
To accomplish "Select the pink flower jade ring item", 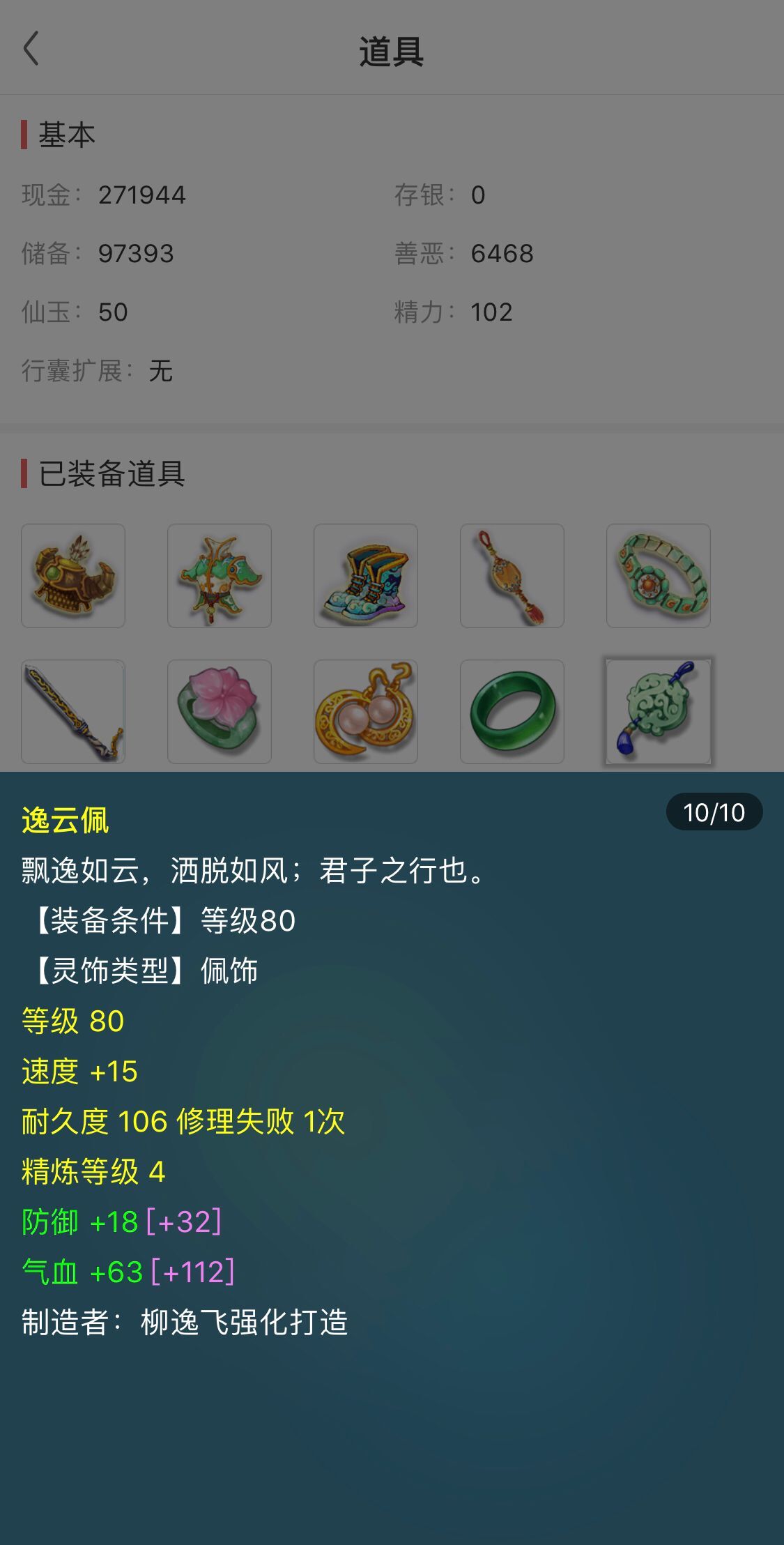I will [220, 712].
